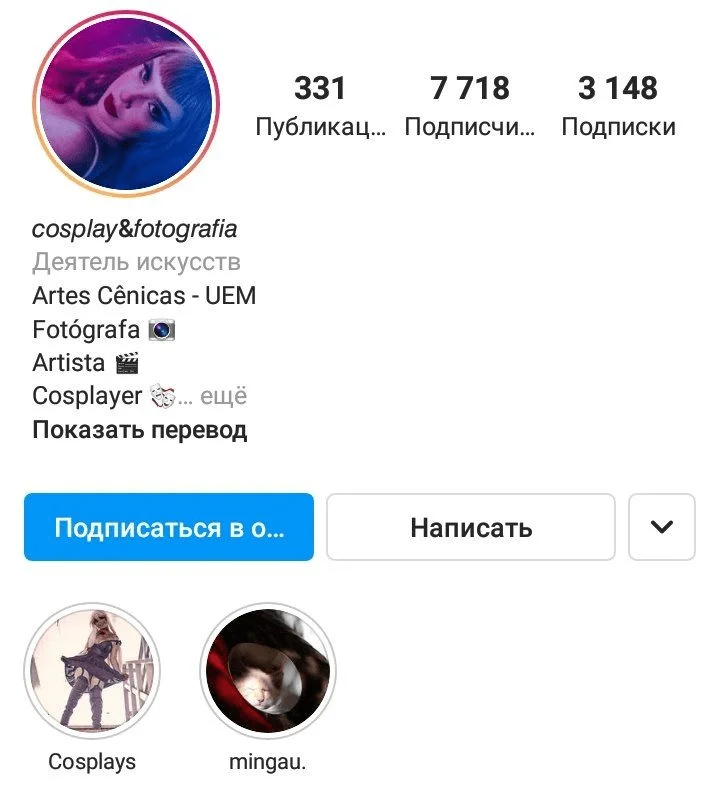Follow with the Подписаться button

169,527
